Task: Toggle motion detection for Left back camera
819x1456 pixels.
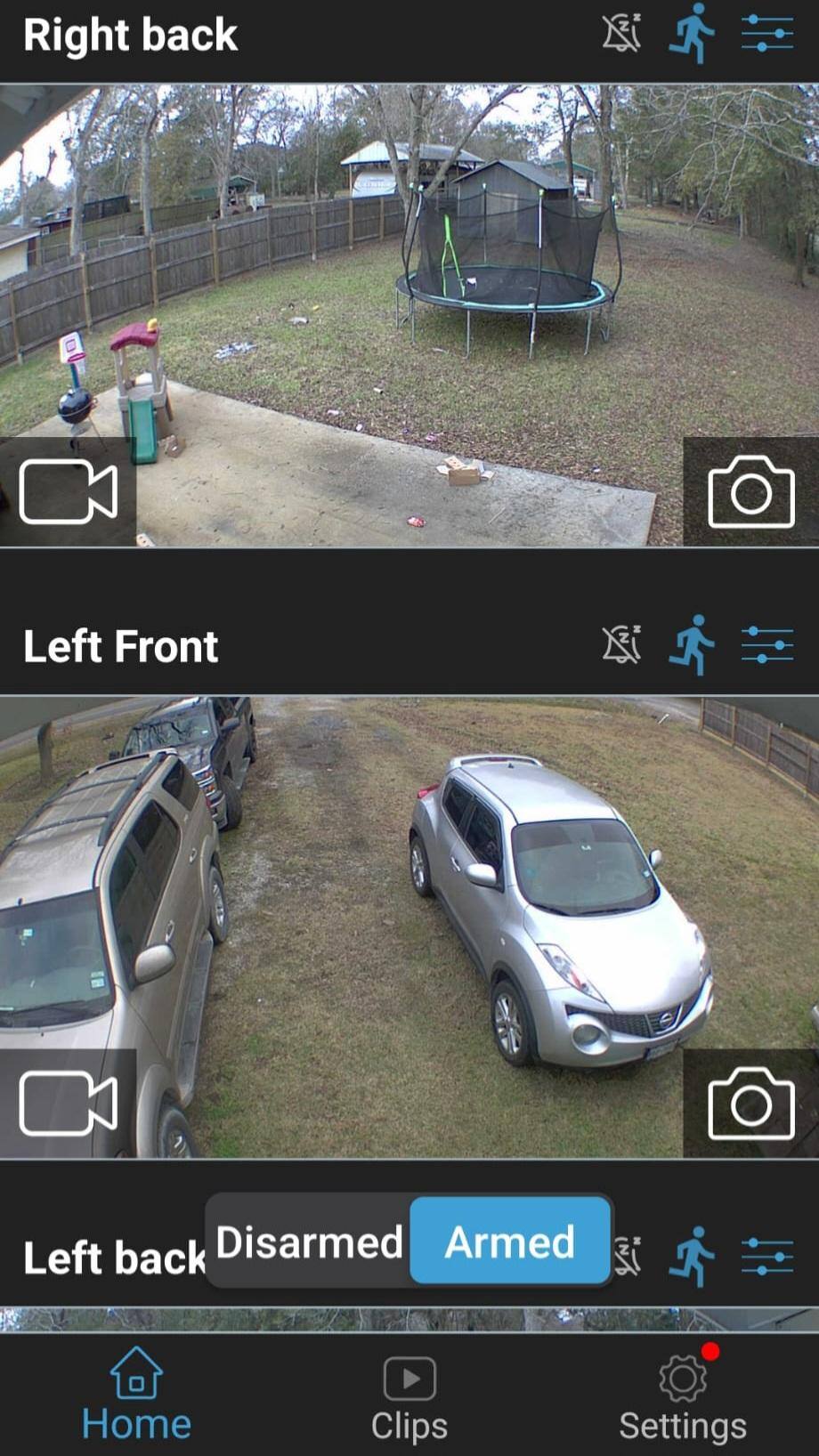Action: 693,1257
